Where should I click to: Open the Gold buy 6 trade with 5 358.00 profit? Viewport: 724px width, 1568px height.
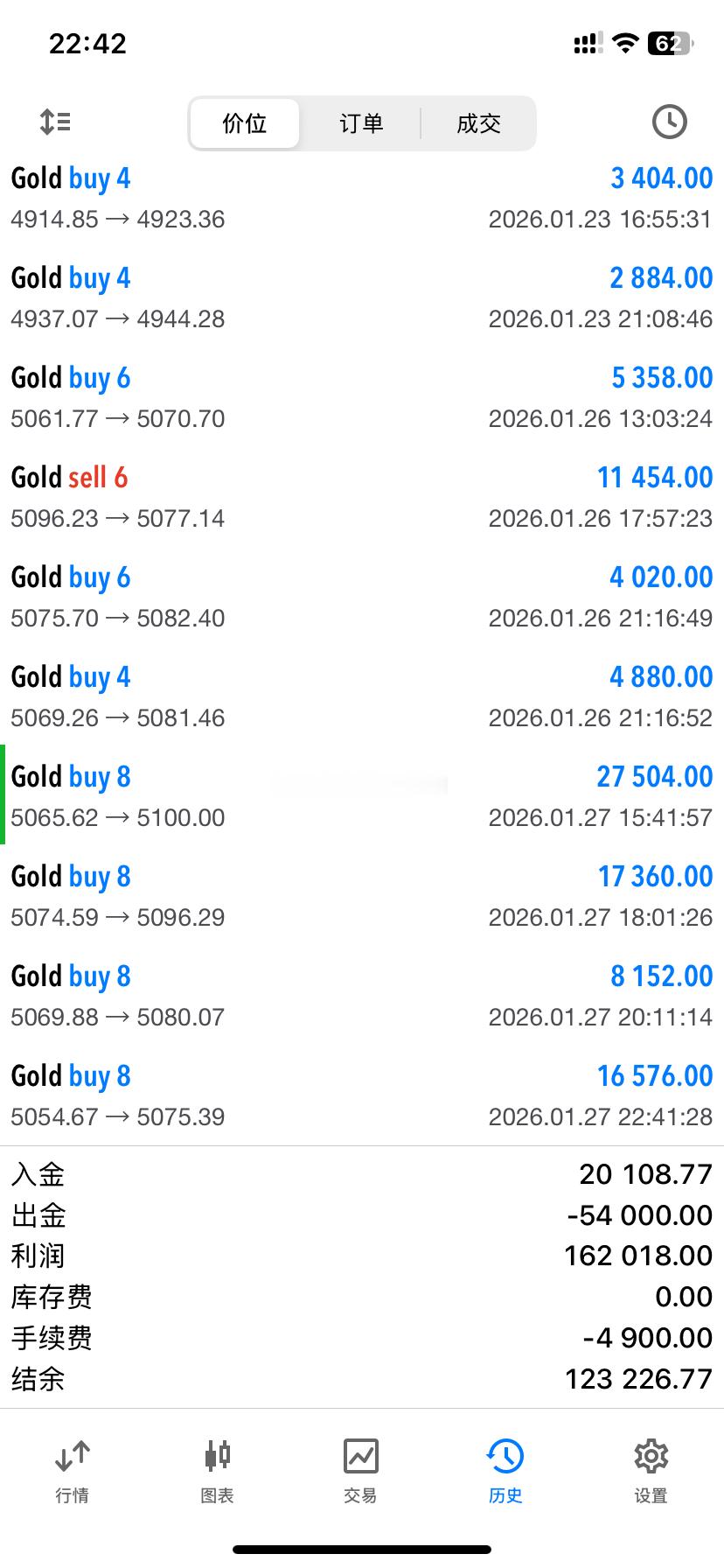[362, 397]
